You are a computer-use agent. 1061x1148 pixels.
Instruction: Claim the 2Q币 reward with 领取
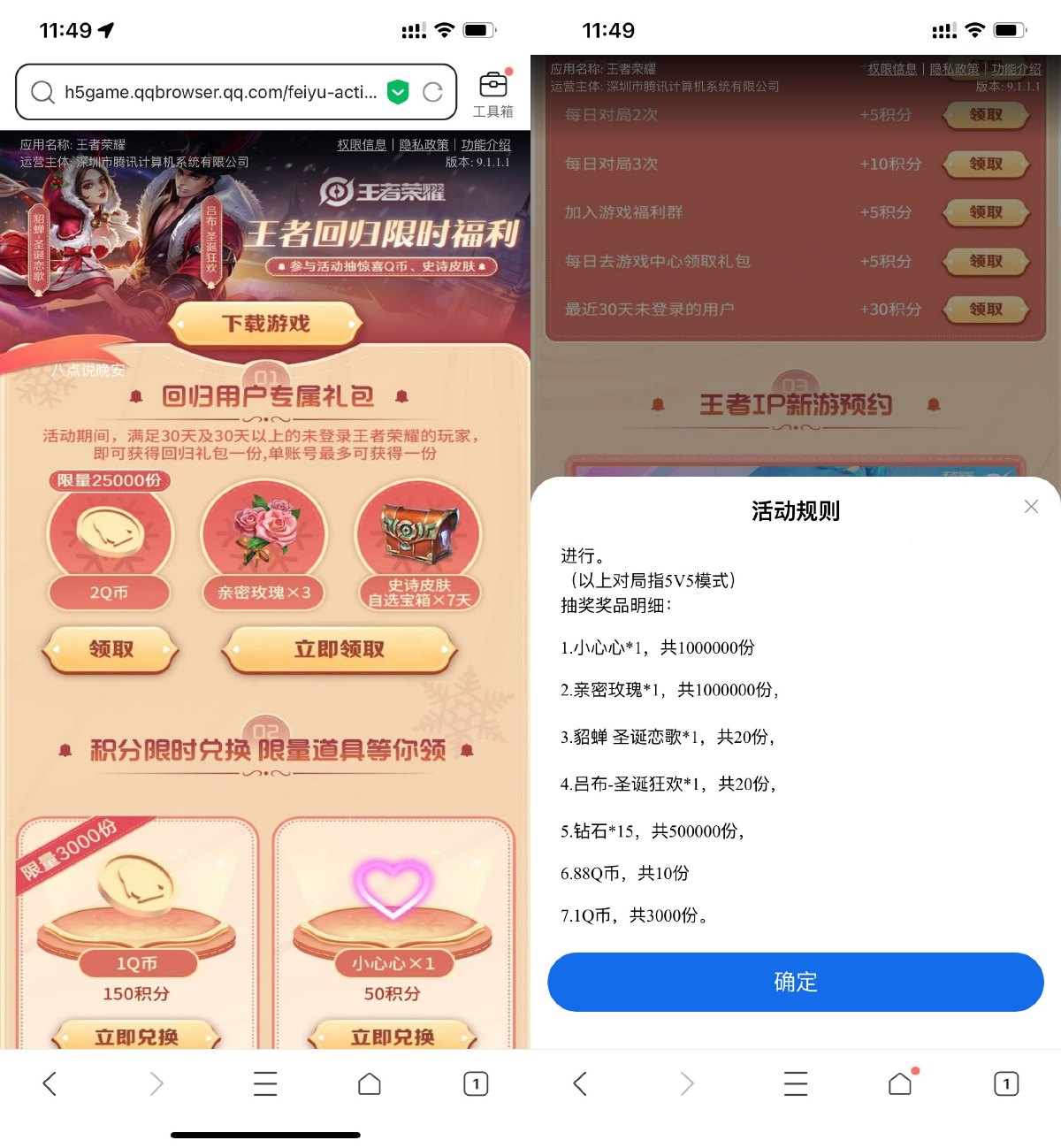tap(111, 649)
